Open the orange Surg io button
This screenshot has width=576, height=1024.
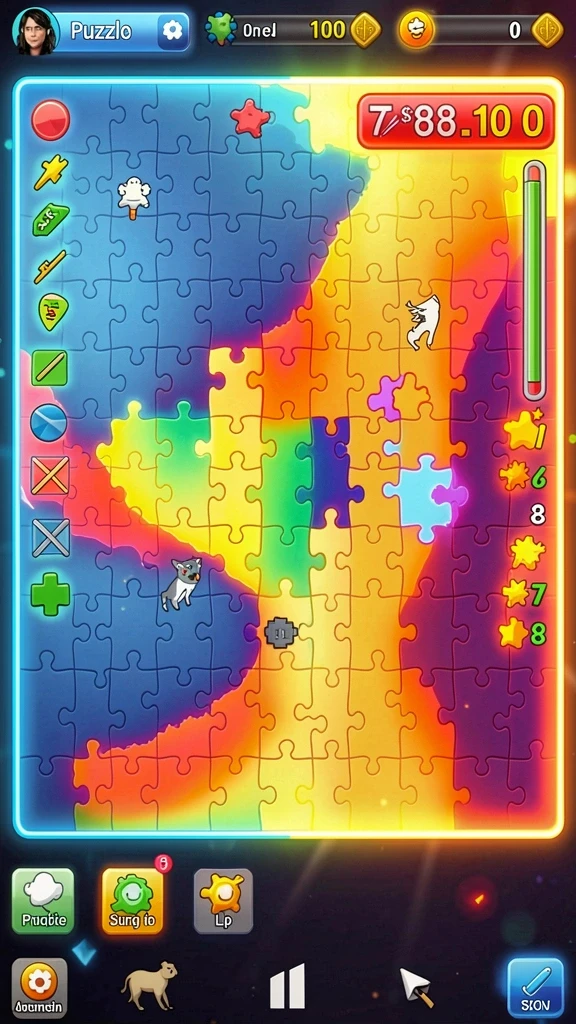pyautogui.click(x=133, y=901)
